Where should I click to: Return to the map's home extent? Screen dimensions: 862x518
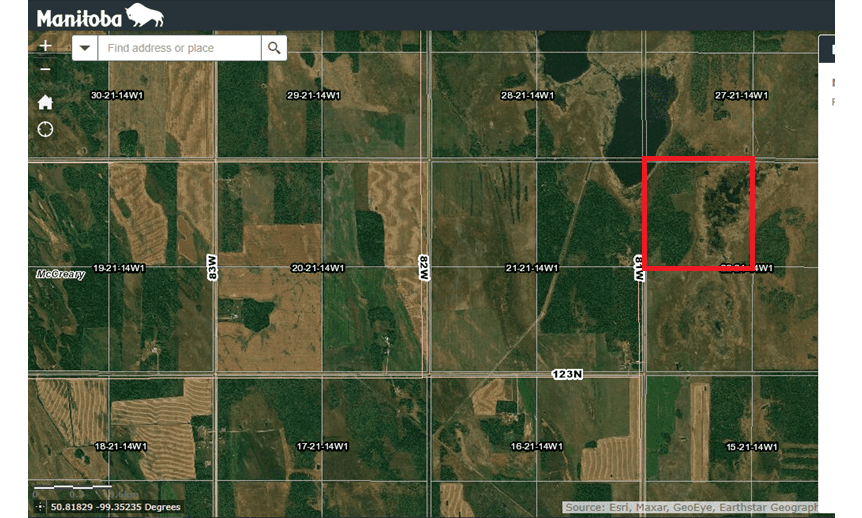coord(45,102)
